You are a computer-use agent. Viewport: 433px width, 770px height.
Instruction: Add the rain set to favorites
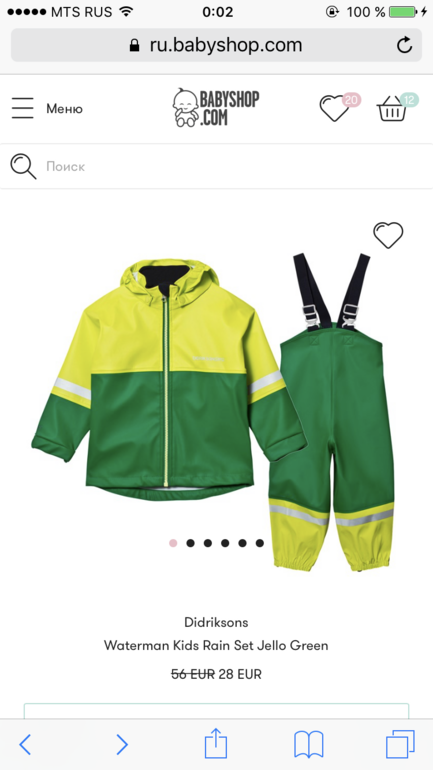388,235
